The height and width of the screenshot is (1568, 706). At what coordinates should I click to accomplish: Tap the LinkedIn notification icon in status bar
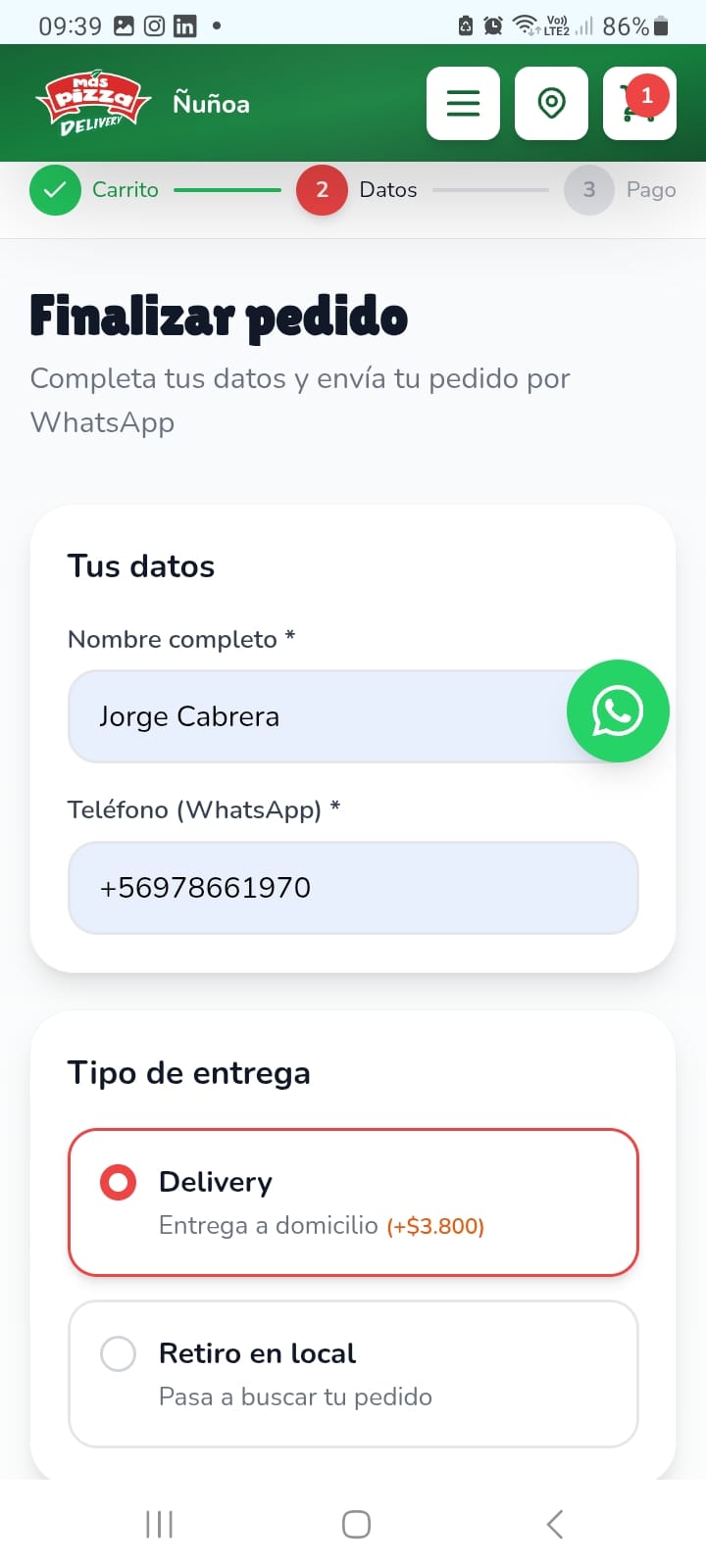point(185,26)
